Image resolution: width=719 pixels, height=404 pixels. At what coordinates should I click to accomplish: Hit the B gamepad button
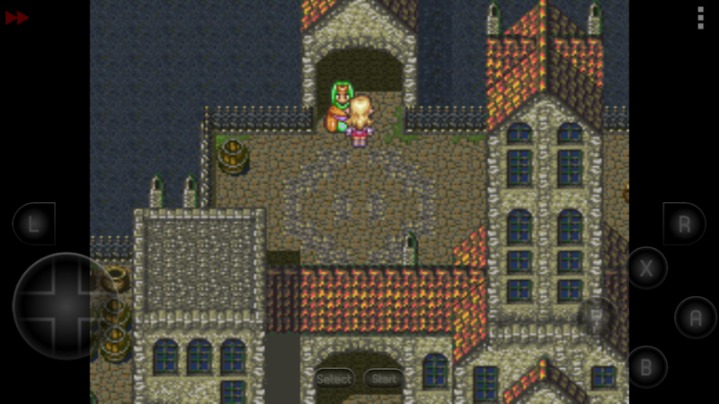tap(647, 366)
